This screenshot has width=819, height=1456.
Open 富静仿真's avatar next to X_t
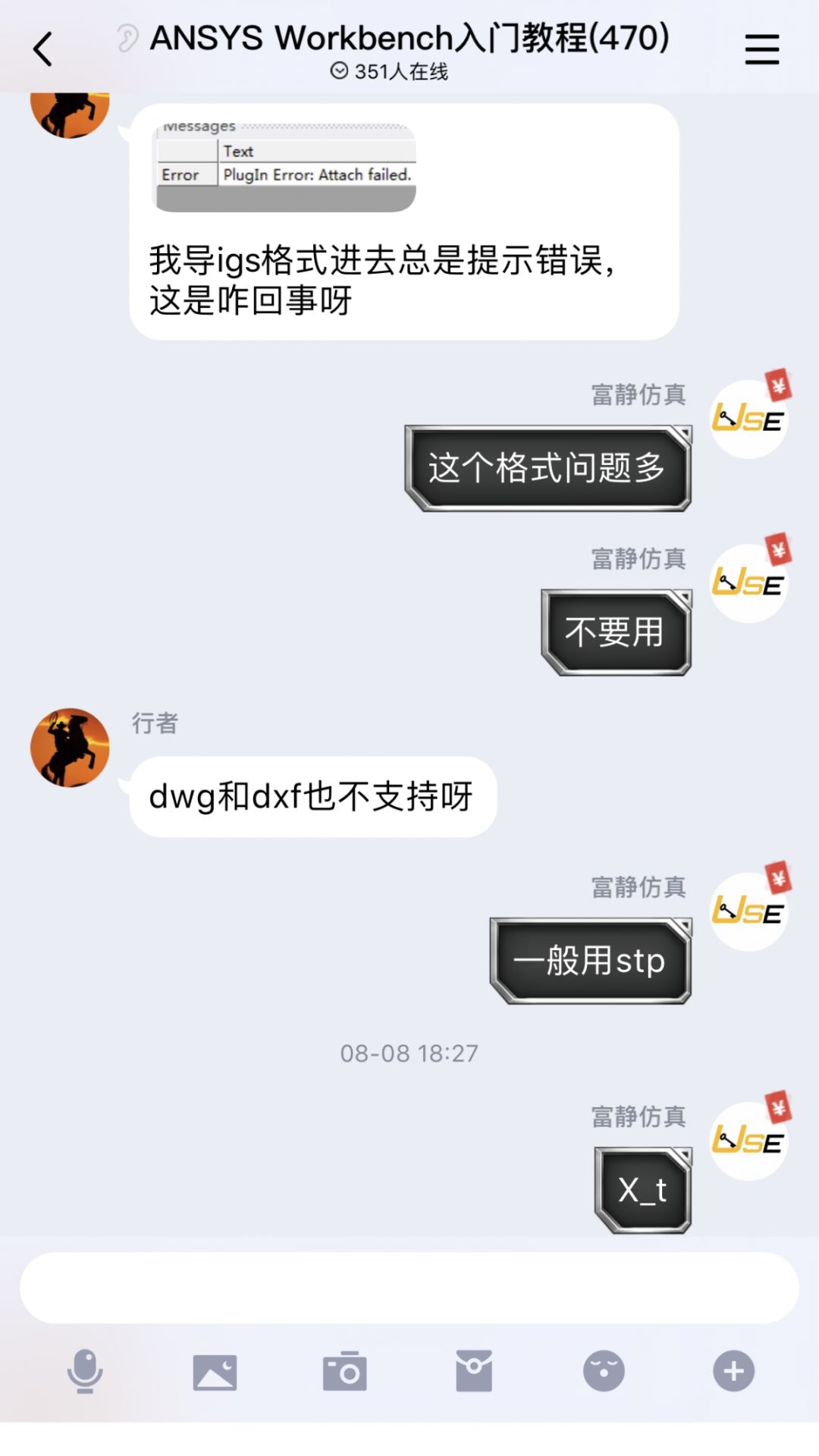[x=748, y=1140]
